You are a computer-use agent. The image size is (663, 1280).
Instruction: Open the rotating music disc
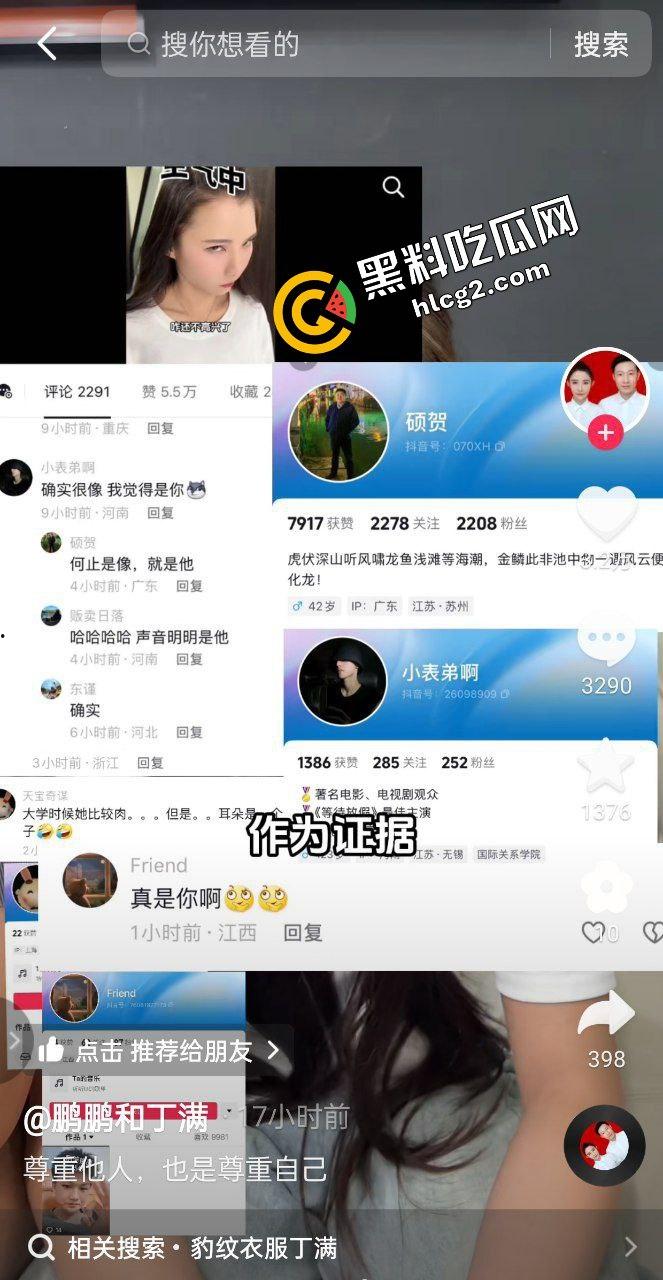tap(604, 1145)
